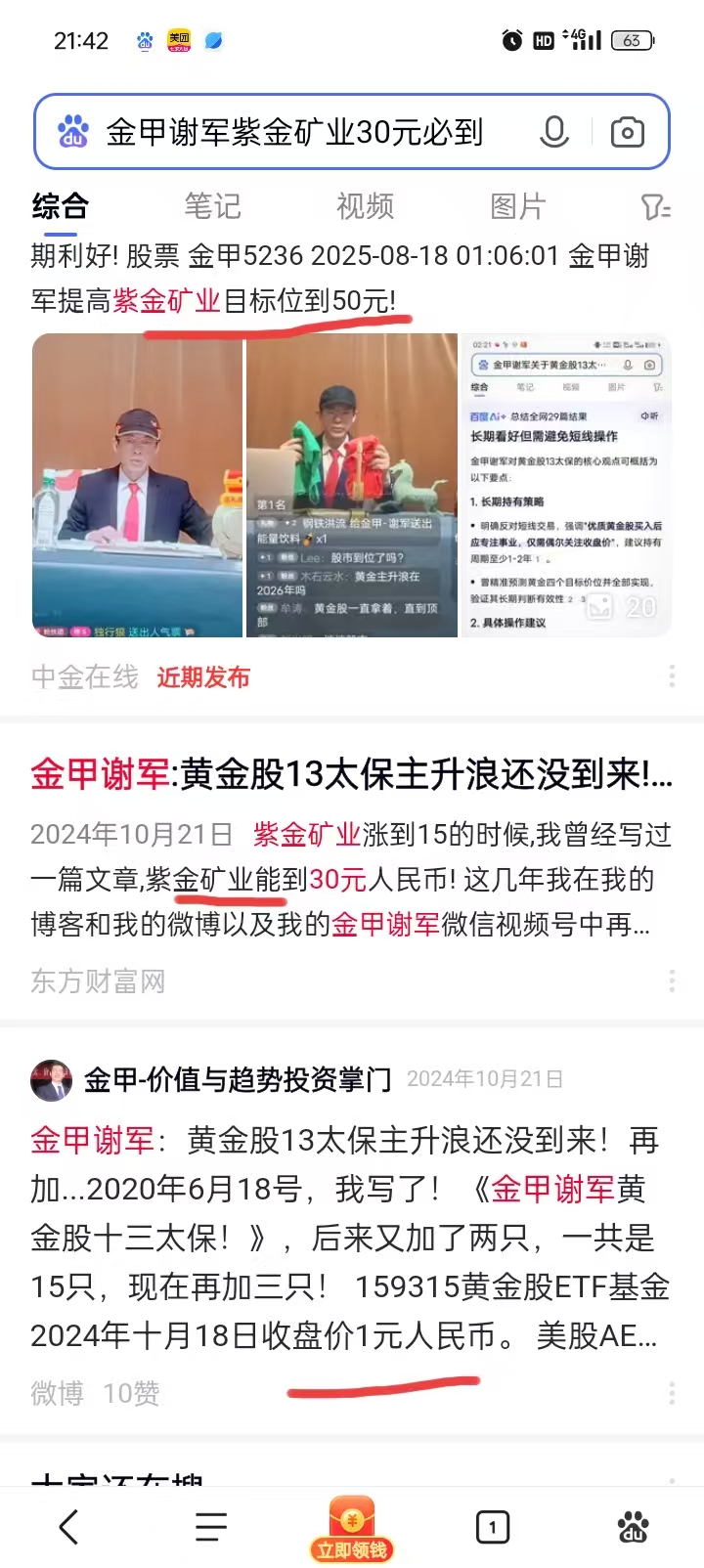Switch to the 视频 tab

pyautogui.click(x=365, y=206)
